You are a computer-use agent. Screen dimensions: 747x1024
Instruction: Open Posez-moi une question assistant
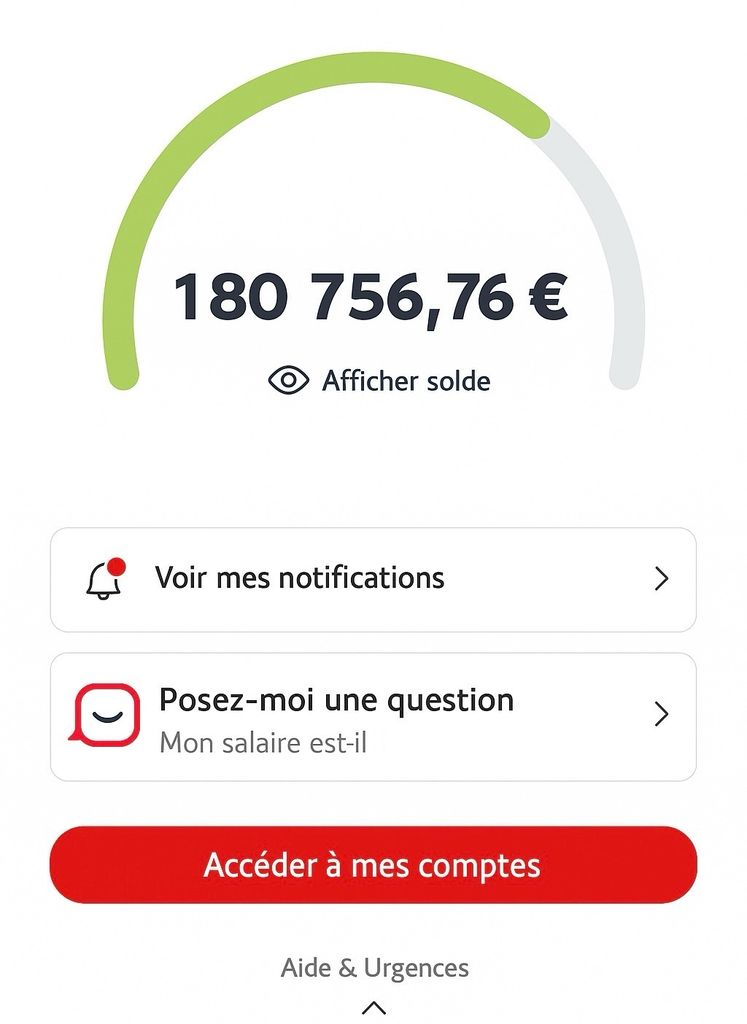click(x=373, y=716)
